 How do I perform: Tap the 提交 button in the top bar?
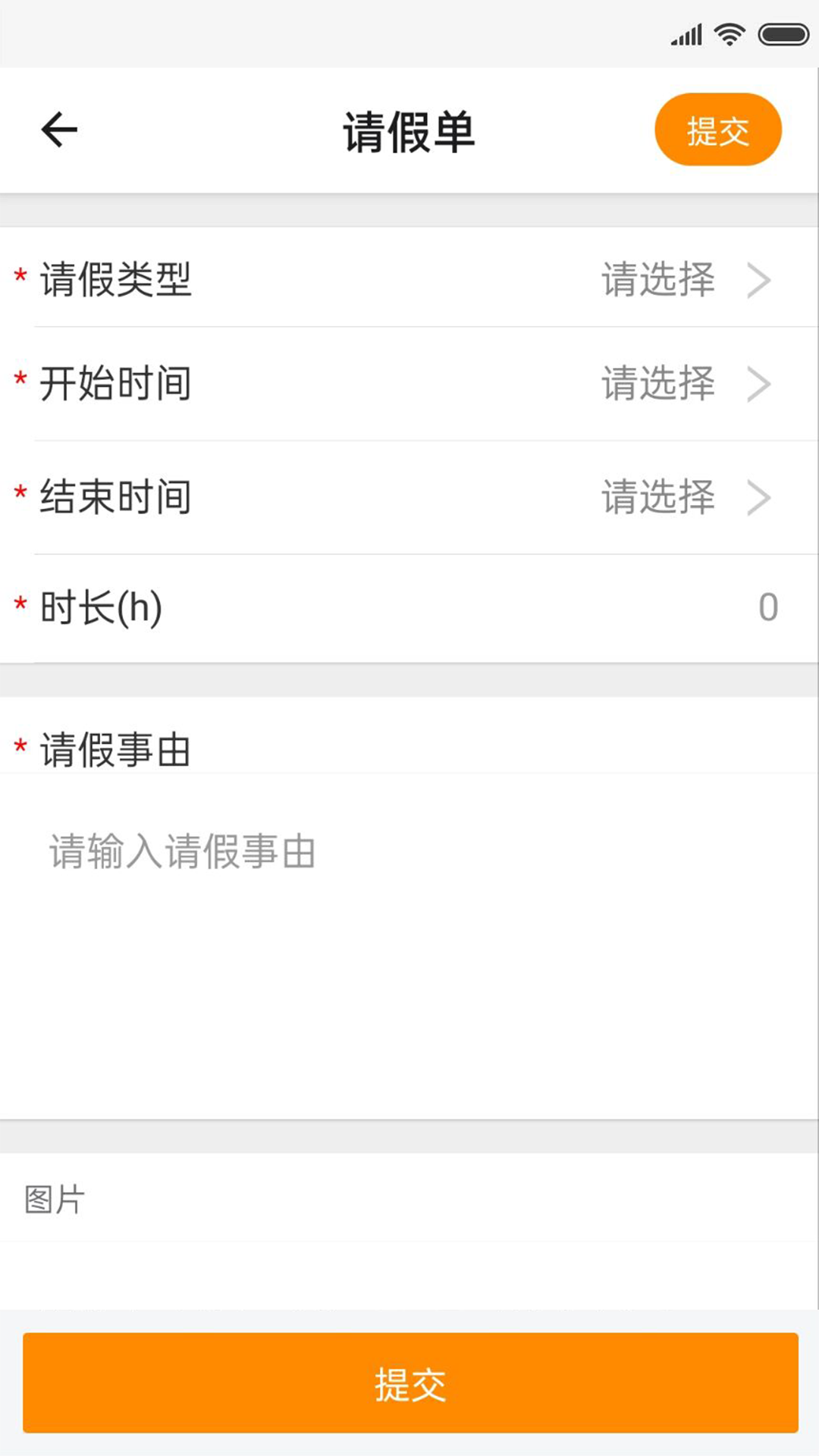(717, 130)
